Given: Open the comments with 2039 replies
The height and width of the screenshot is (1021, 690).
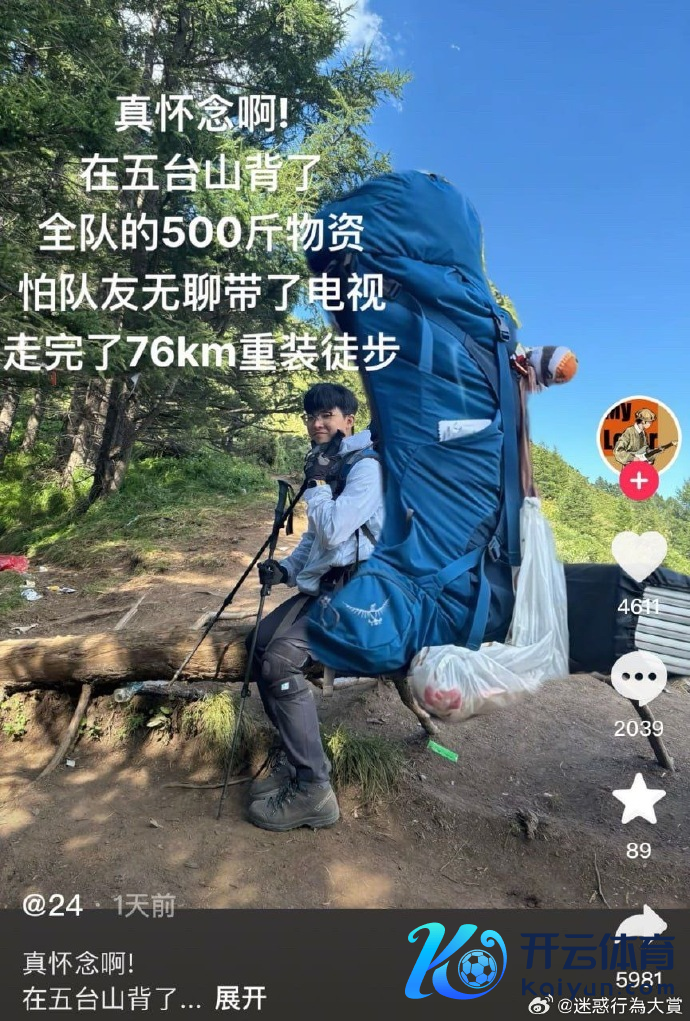Looking at the screenshot, I should (638, 679).
